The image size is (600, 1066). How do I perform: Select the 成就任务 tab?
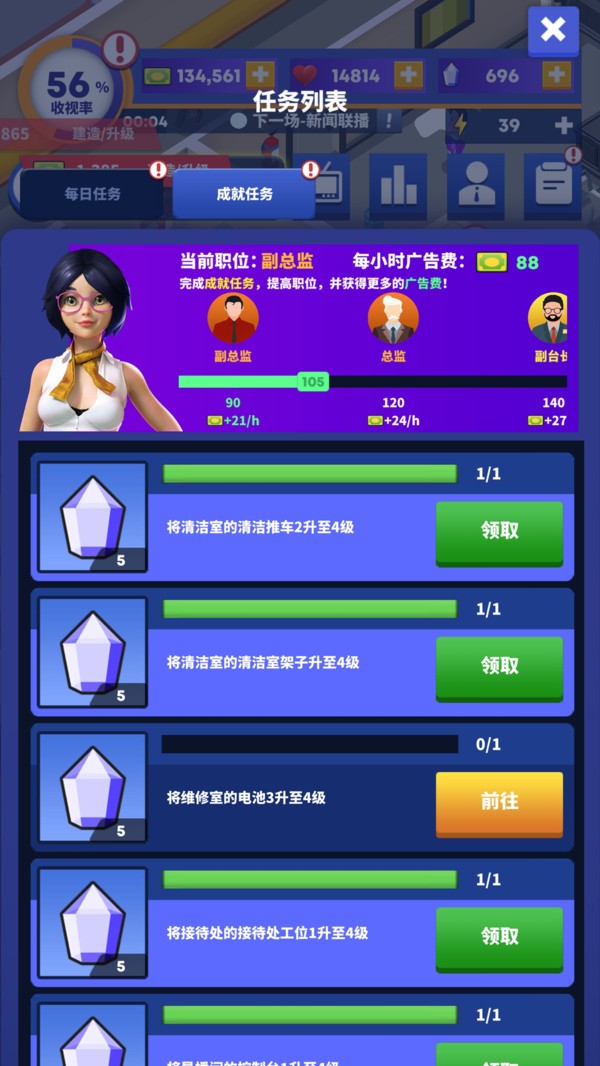click(x=244, y=194)
